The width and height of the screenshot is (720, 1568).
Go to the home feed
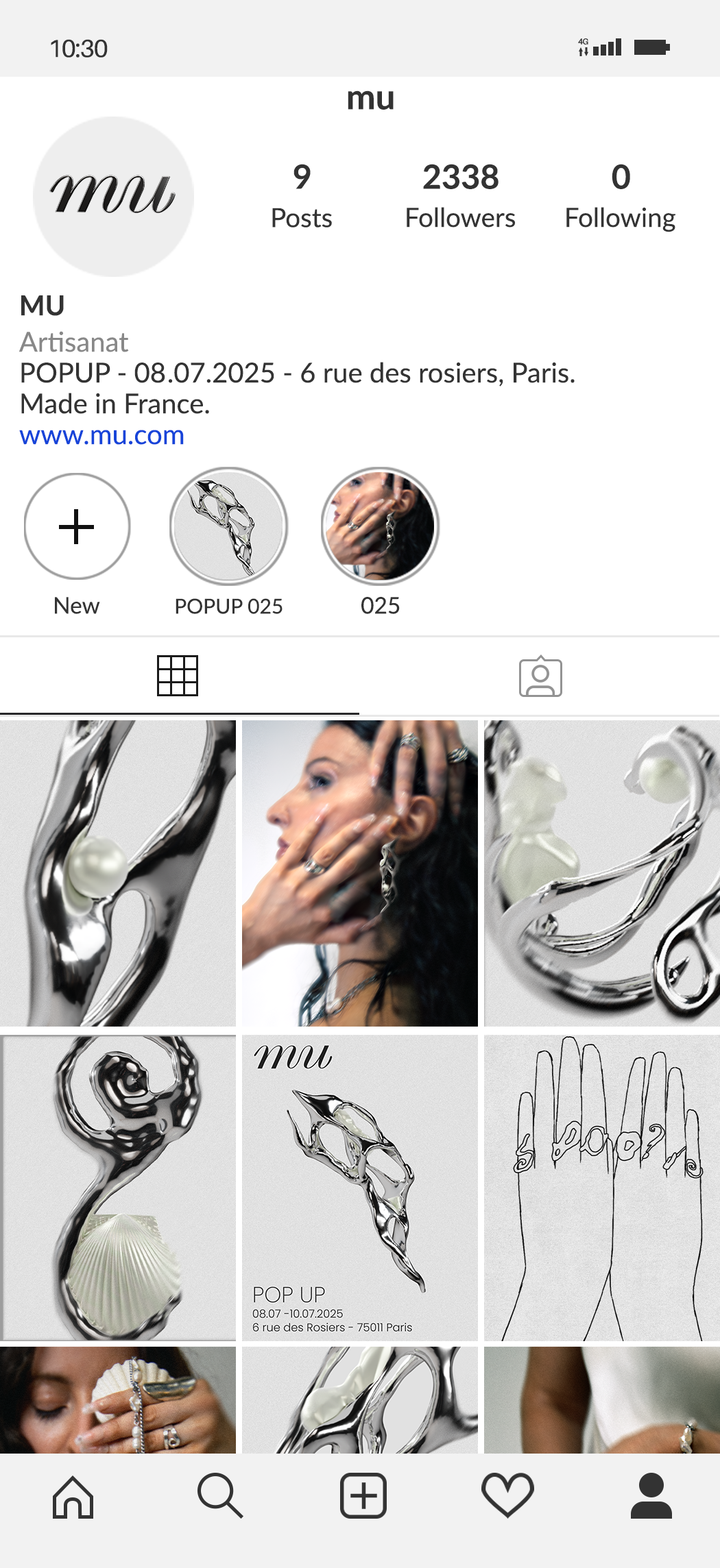(73, 1497)
